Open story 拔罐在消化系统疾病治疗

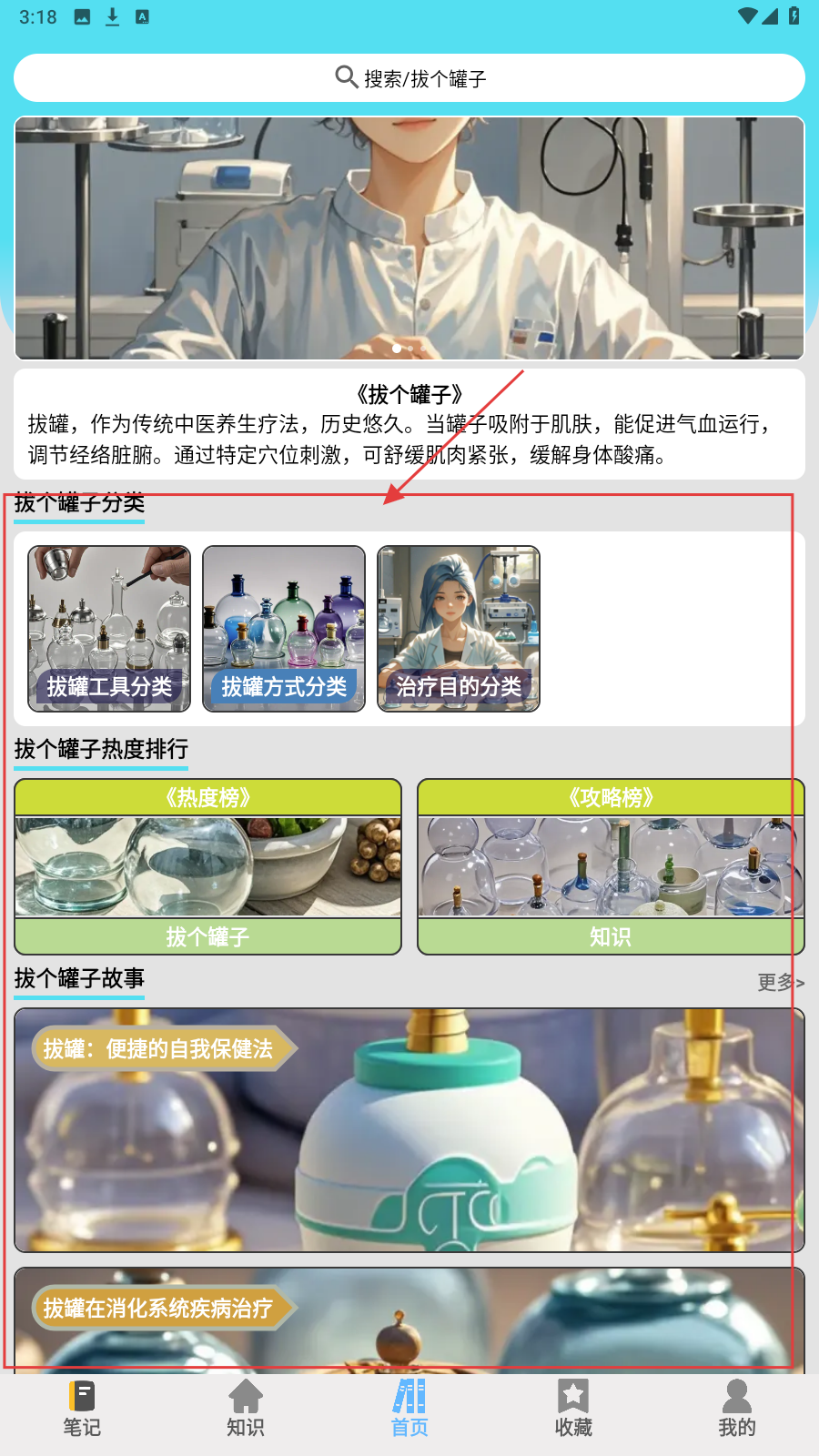point(409,1319)
